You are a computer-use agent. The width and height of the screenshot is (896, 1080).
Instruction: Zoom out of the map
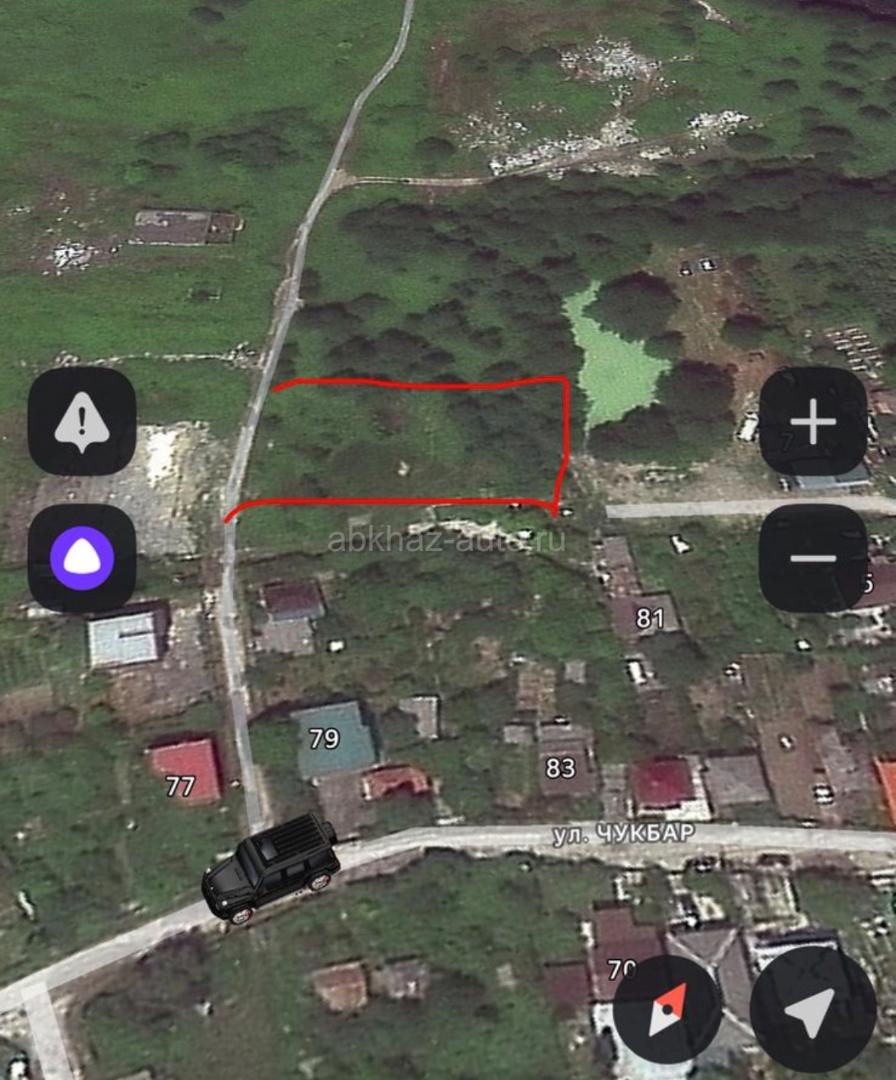813,558
